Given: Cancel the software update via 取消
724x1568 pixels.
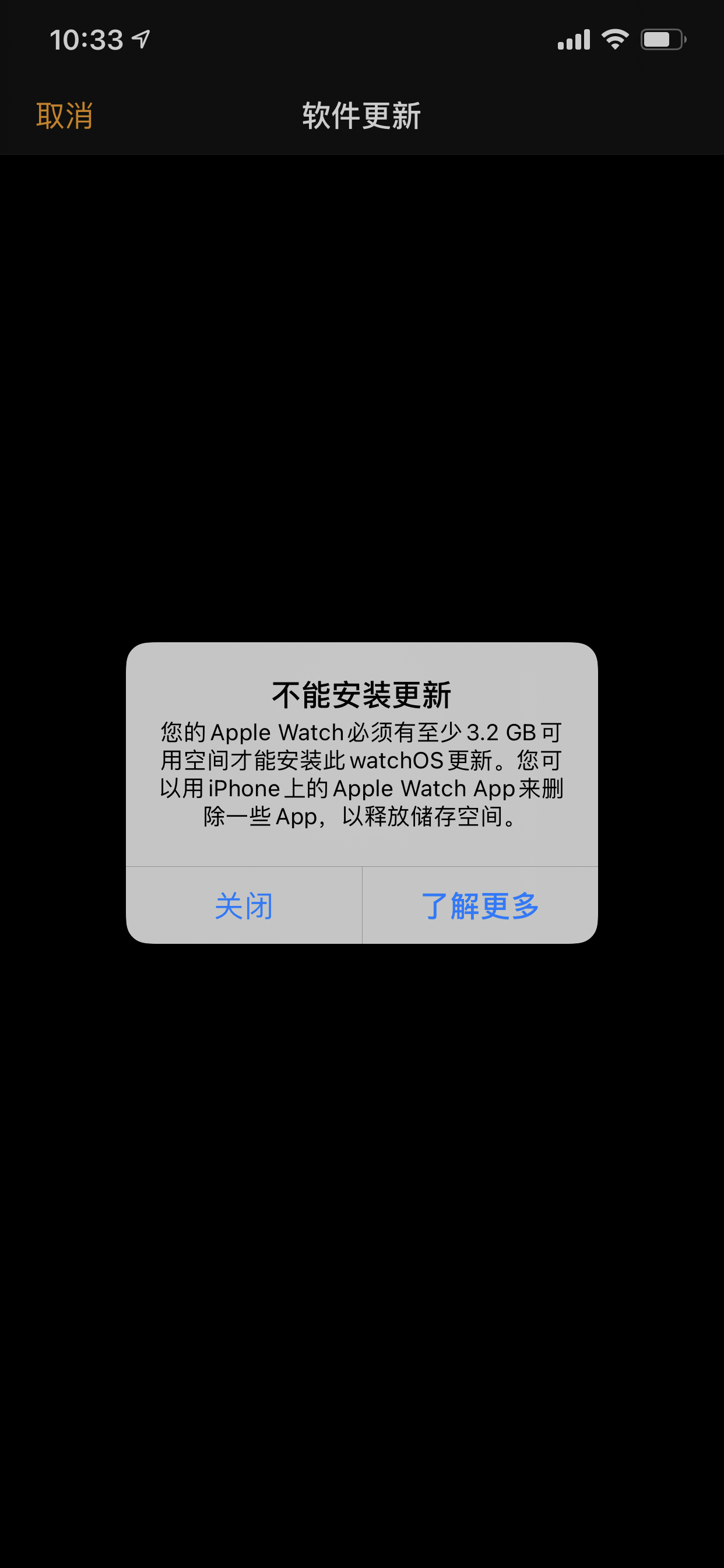Looking at the screenshot, I should 65,116.
